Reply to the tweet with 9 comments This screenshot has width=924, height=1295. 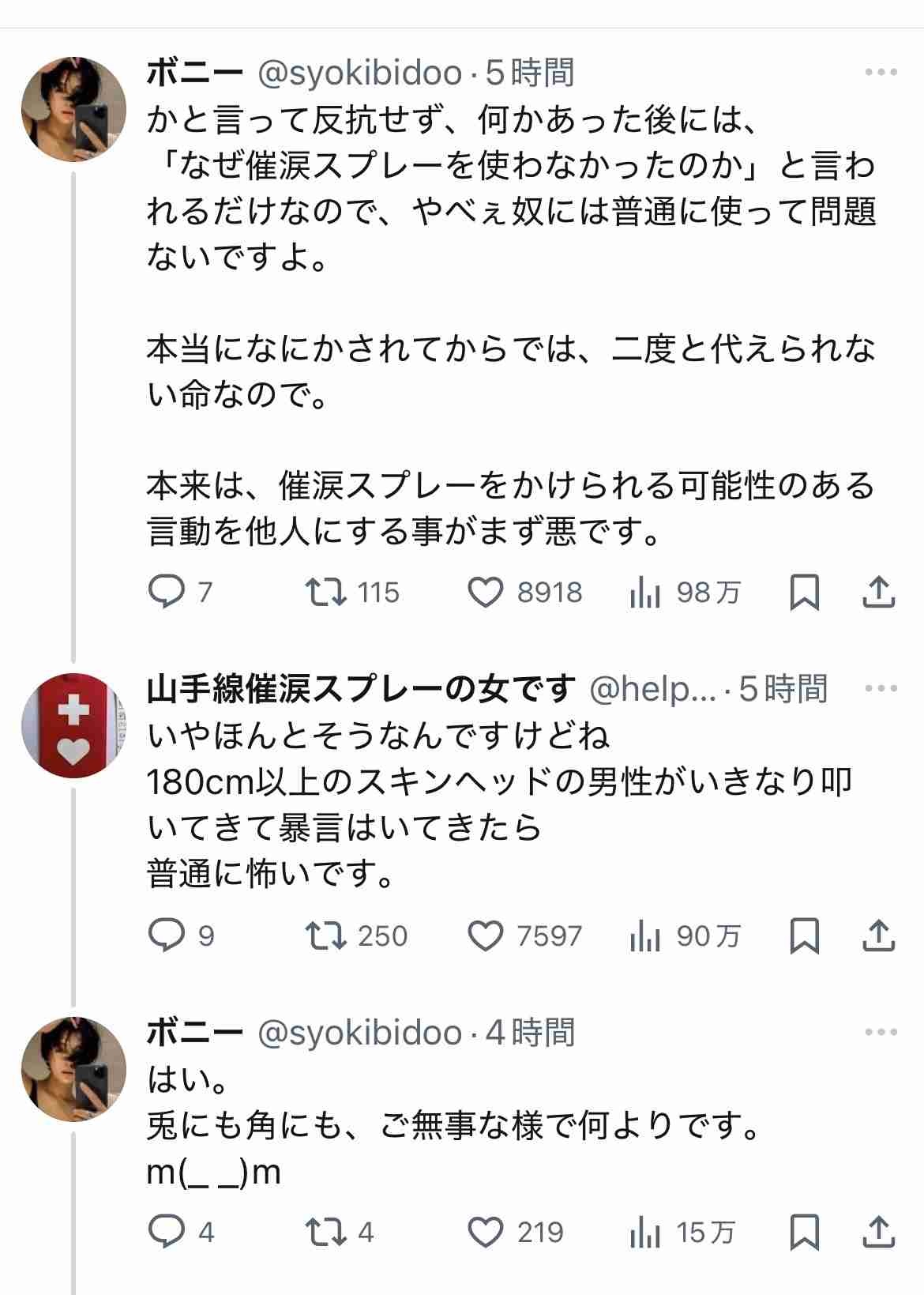click(167, 935)
